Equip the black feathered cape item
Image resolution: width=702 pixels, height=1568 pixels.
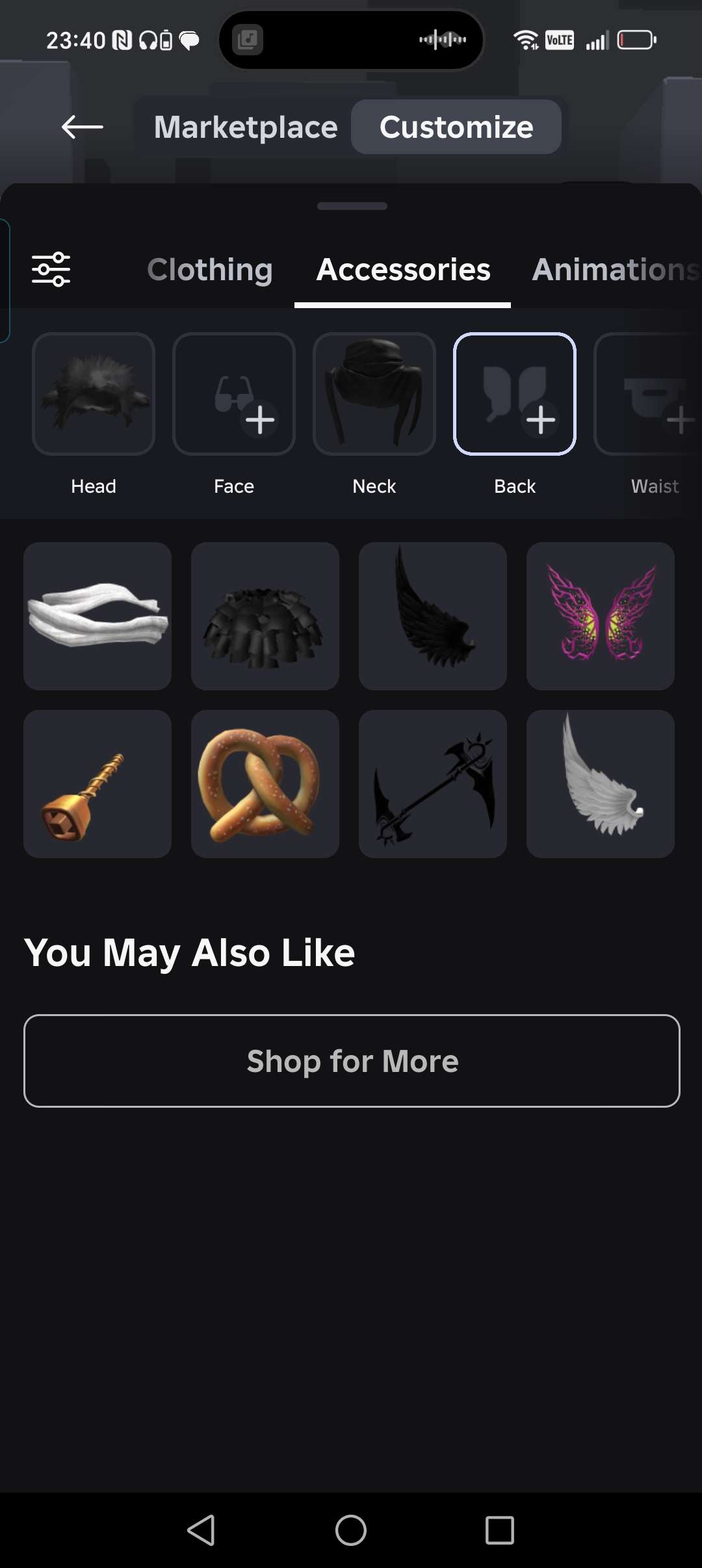265,616
